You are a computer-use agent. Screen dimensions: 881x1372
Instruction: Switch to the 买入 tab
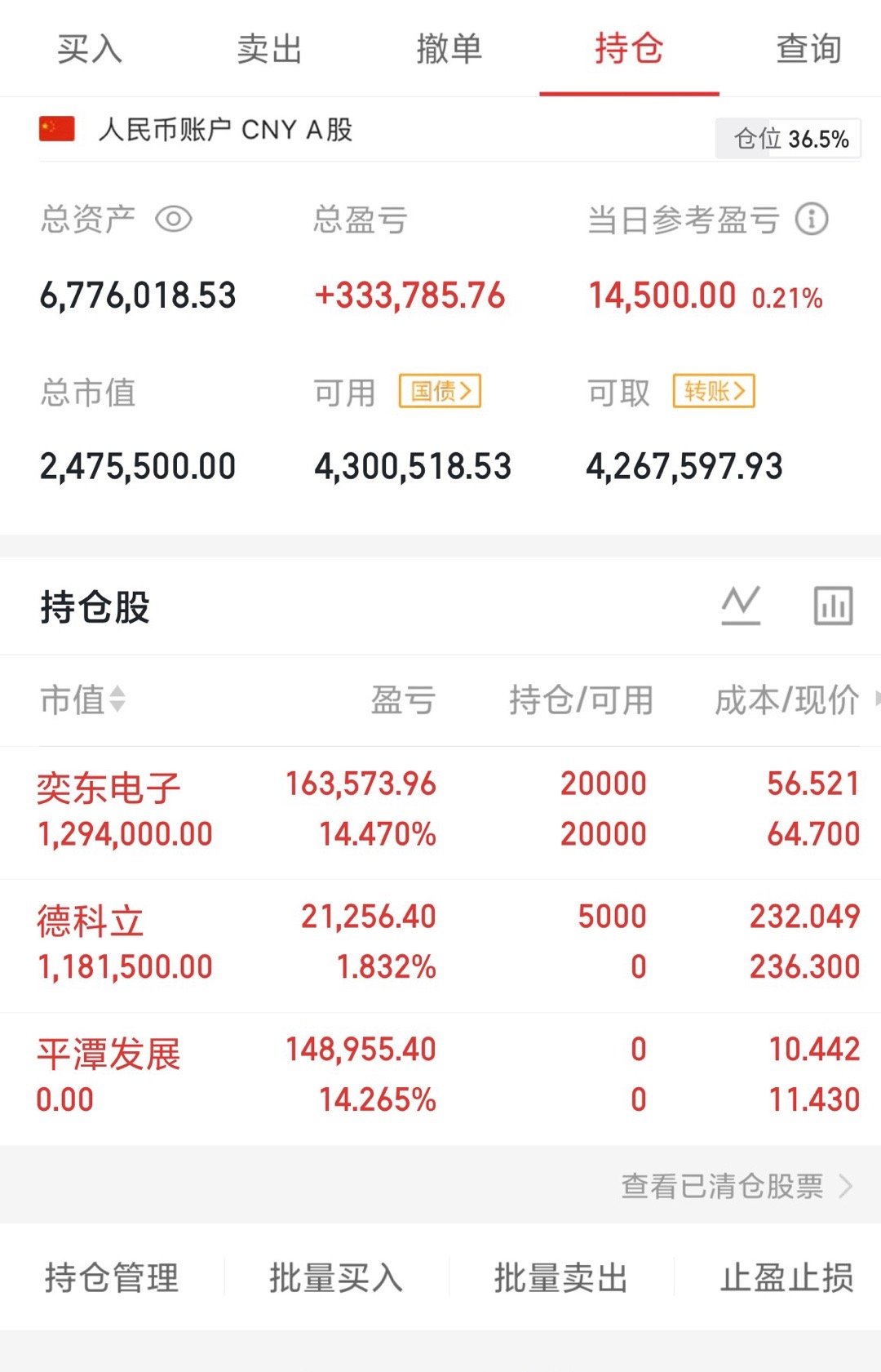88,49
